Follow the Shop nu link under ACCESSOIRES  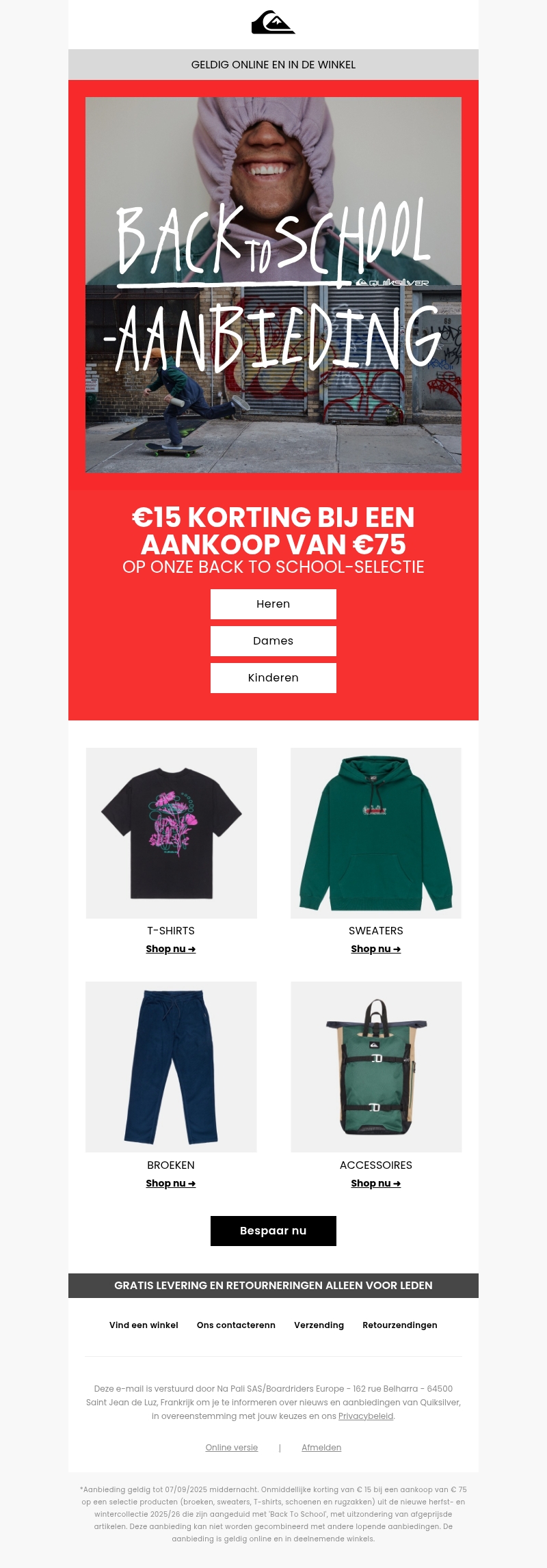375,1183
